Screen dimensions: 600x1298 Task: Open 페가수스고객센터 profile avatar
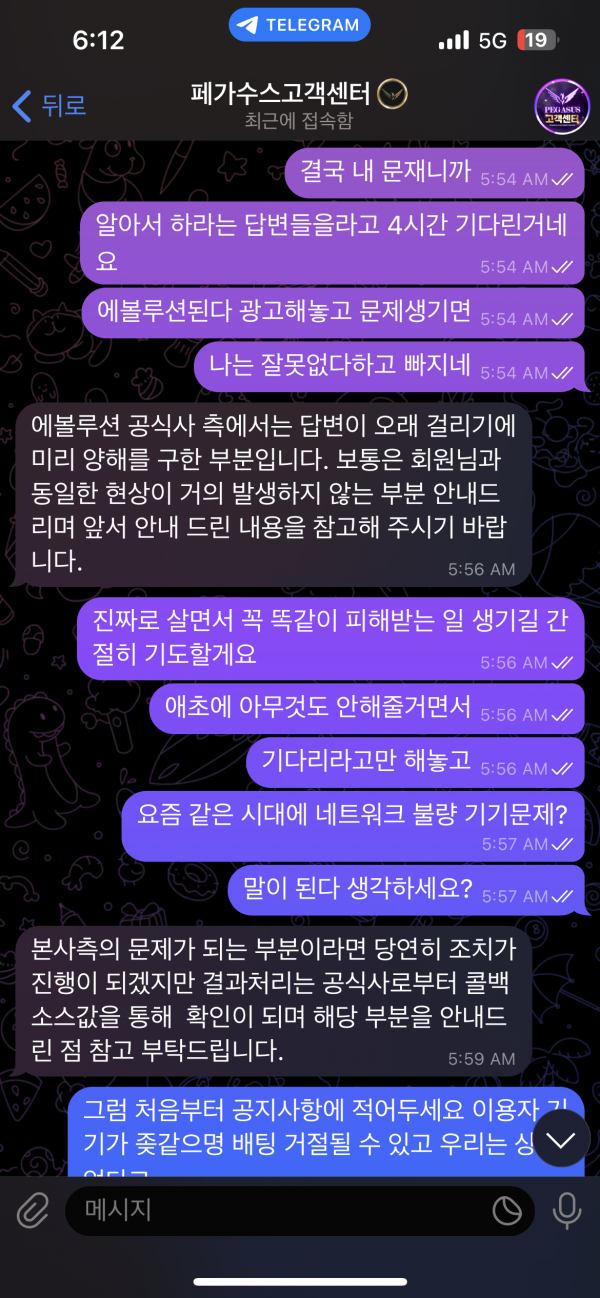561,106
